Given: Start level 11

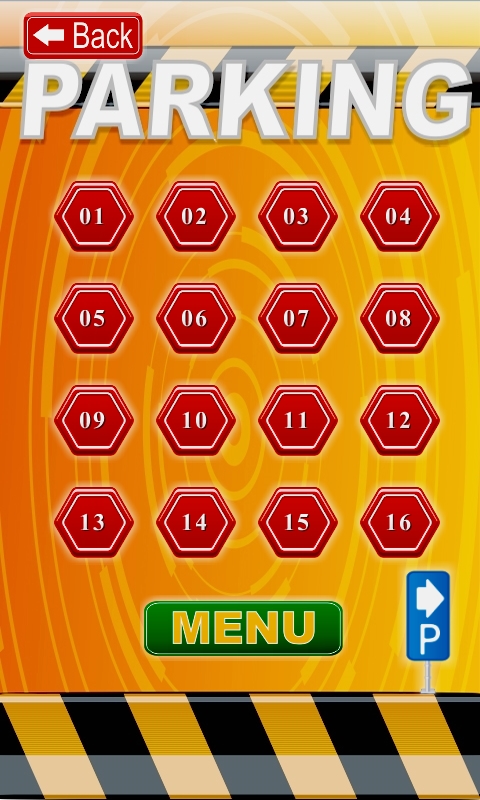Looking at the screenshot, I should click(298, 420).
